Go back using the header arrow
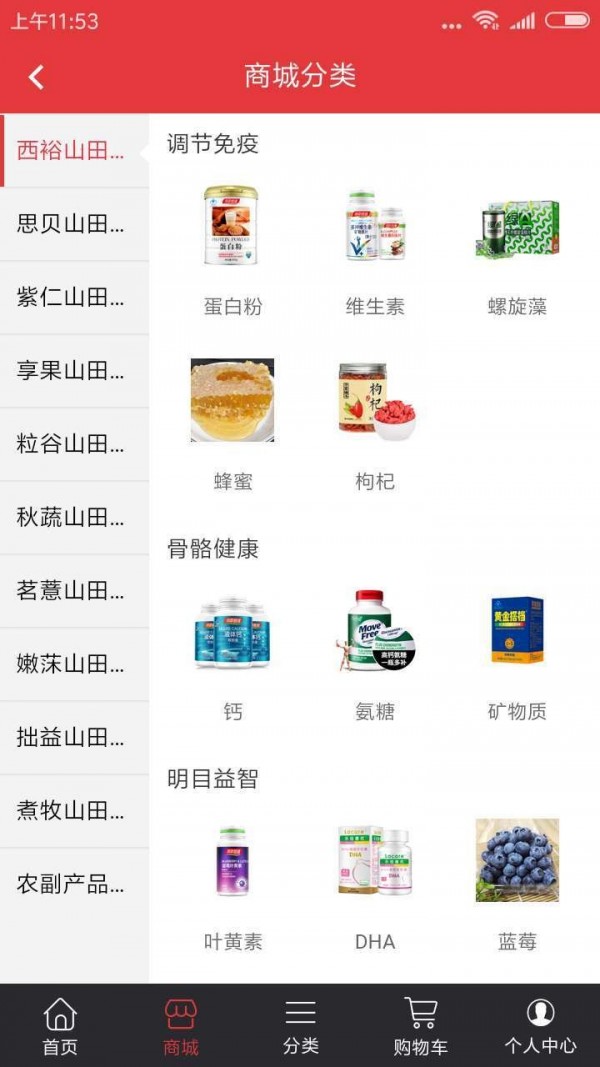The width and height of the screenshot is (600, 1067). click(x=37, y=77)
